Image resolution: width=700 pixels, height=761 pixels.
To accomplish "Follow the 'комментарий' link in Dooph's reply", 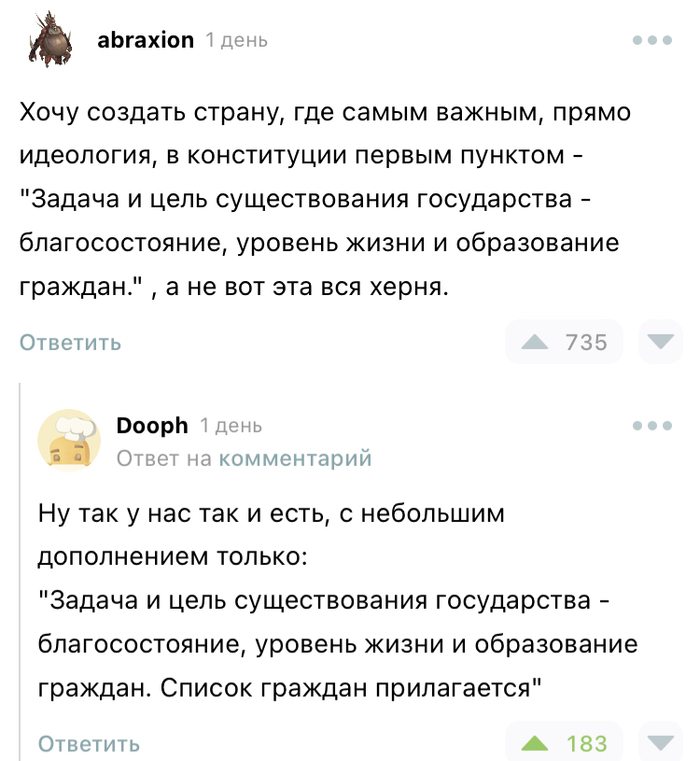I will click(295, 458).
